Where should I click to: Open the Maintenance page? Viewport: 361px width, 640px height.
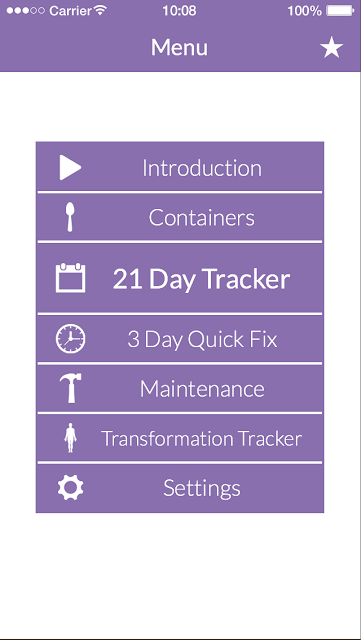180,389
